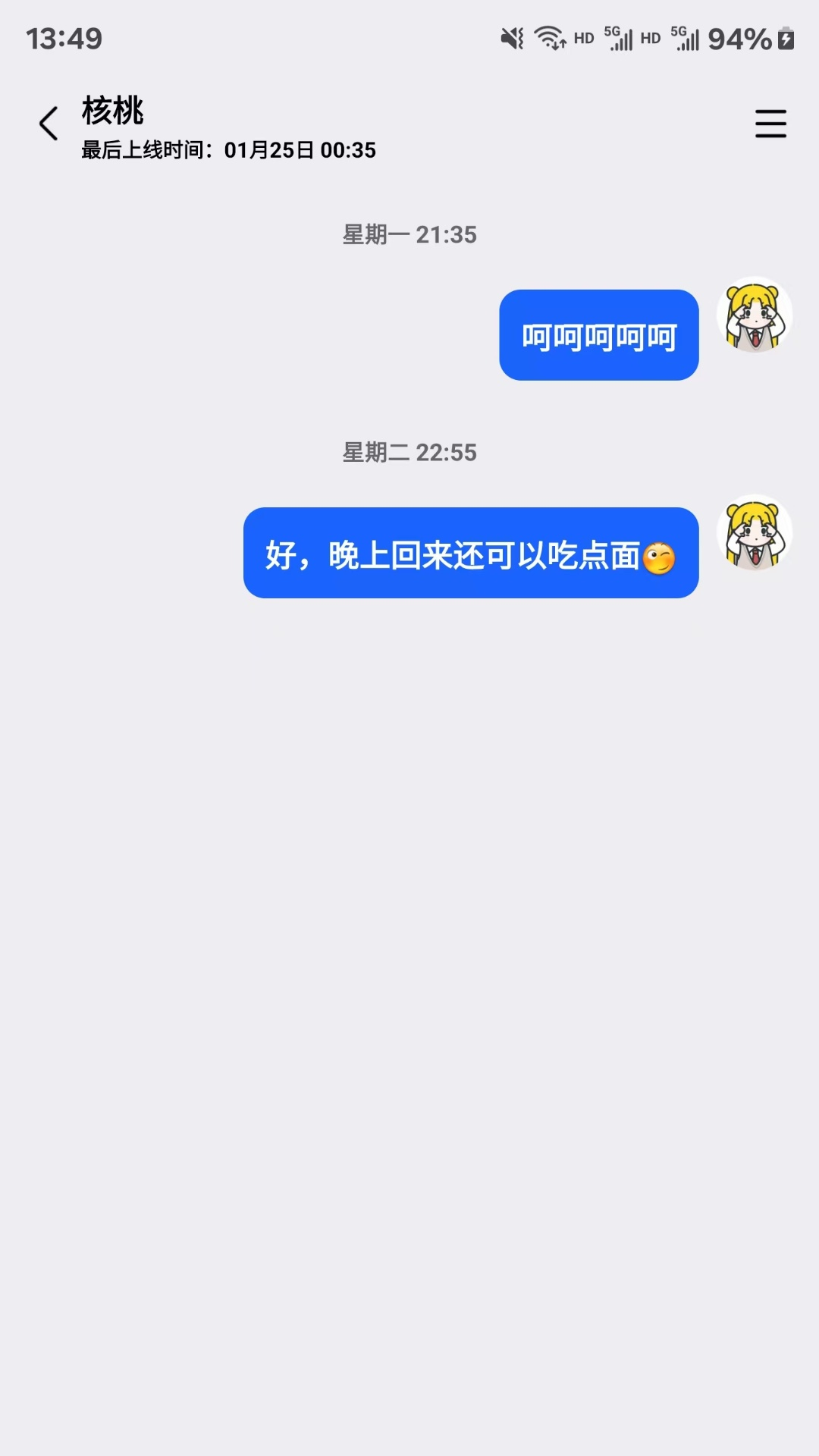Screen dimensions: 819x1456
Task: Go back from the 核桃 chat
Action: tap(49, 124)
